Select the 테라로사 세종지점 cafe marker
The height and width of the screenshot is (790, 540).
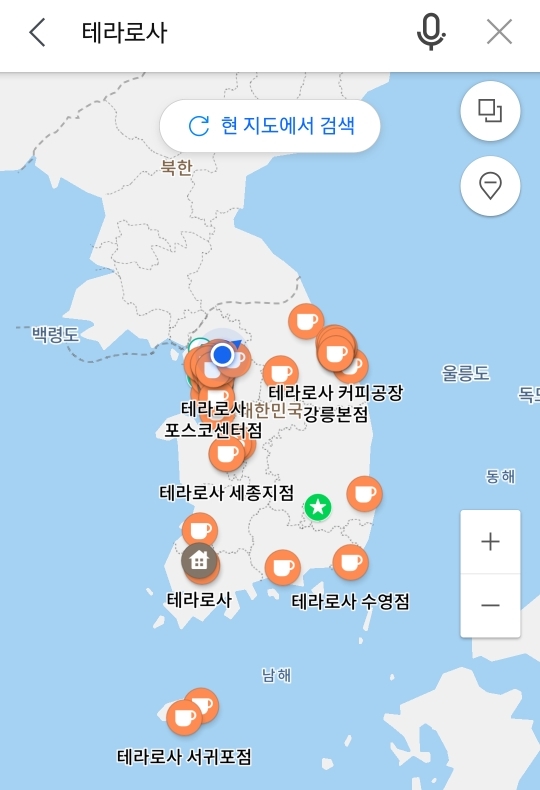click(x=227, y=454)
